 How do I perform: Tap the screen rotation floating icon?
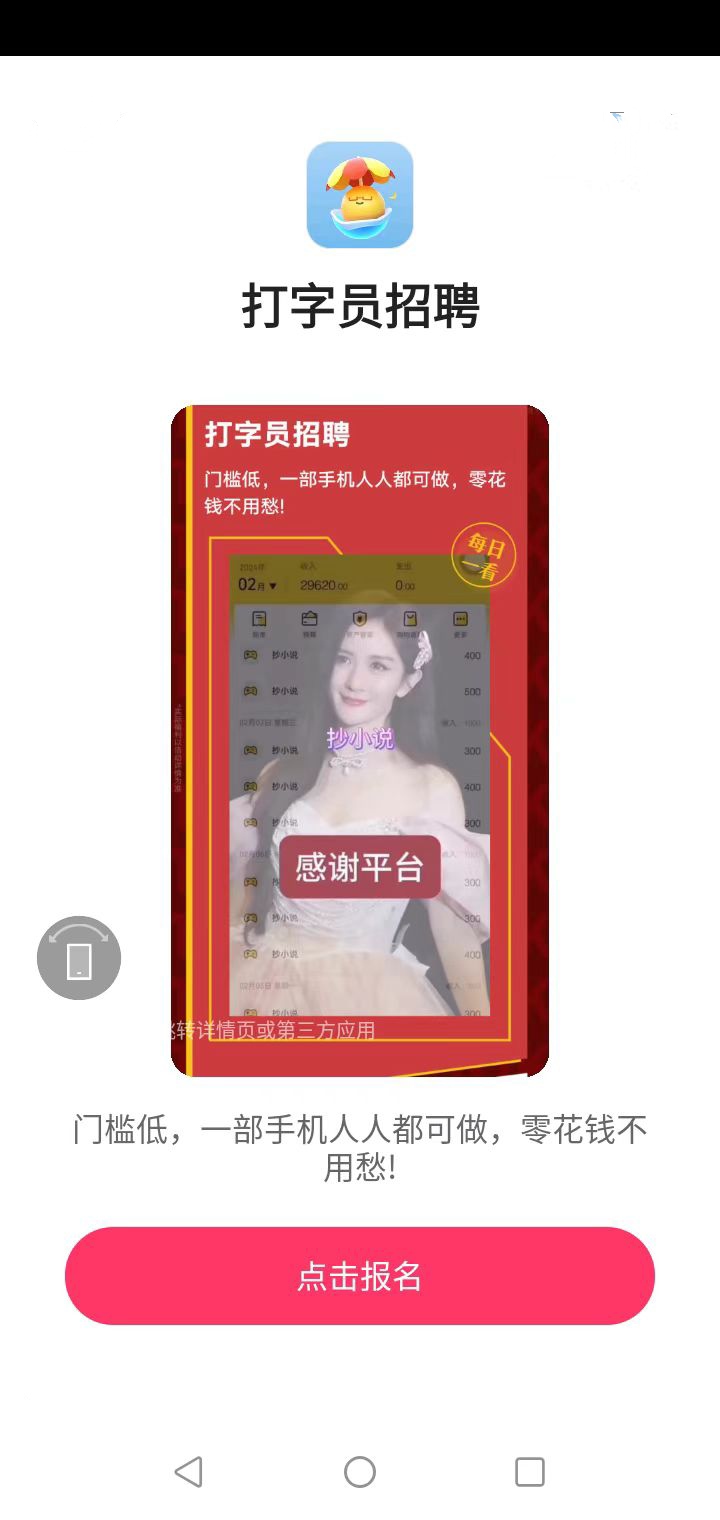79,958
